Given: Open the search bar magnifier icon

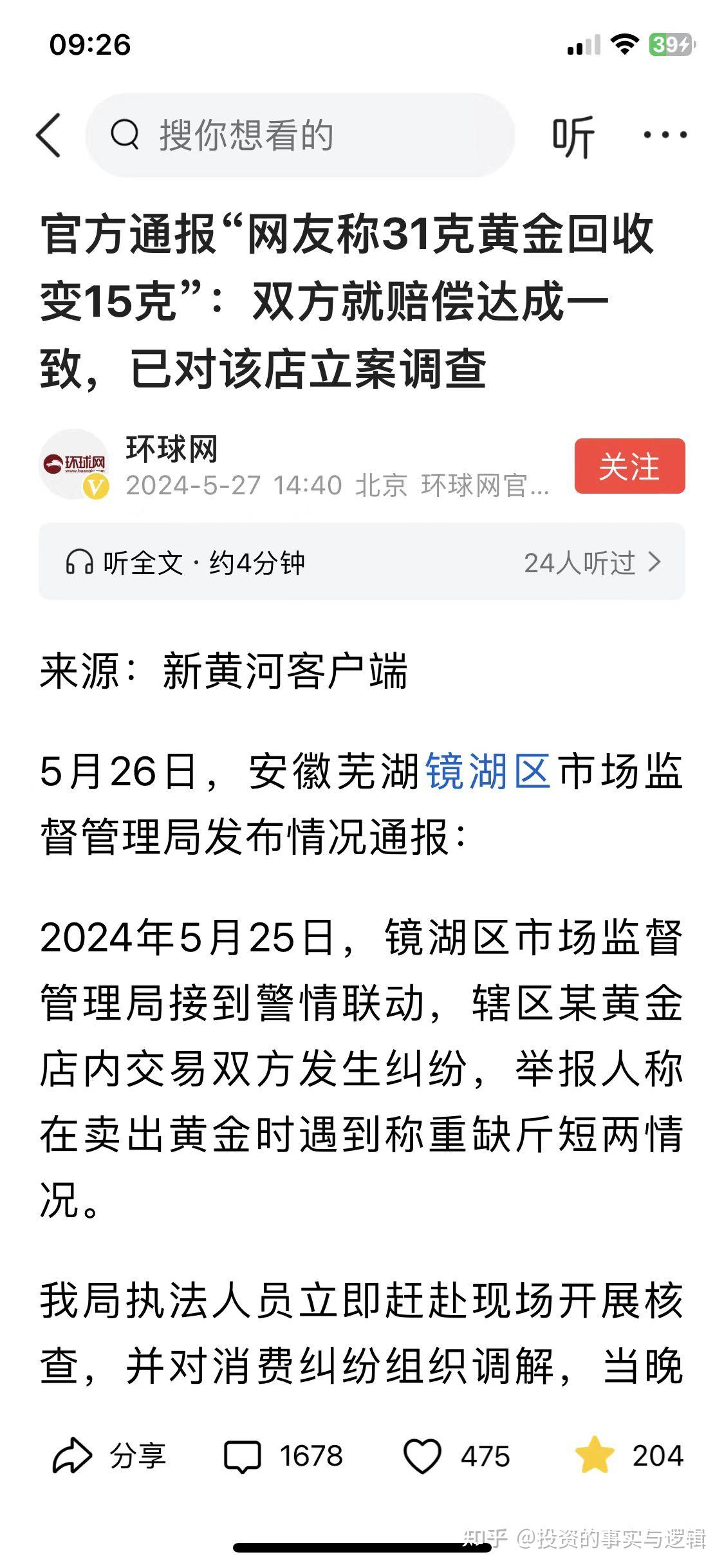Looking at the screenshot, I should (126, 135).
